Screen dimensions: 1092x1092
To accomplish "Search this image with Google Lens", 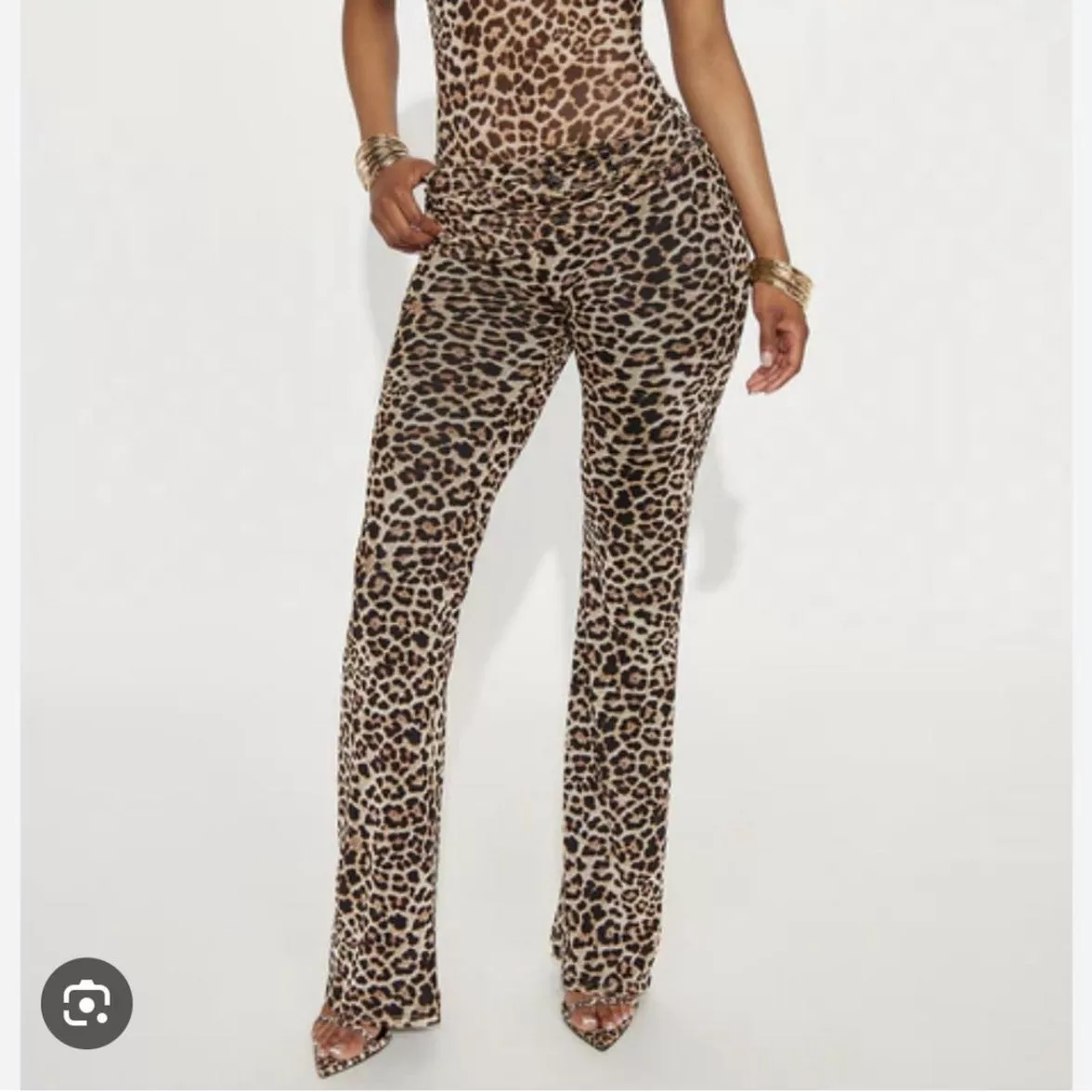I will 86,1003.
